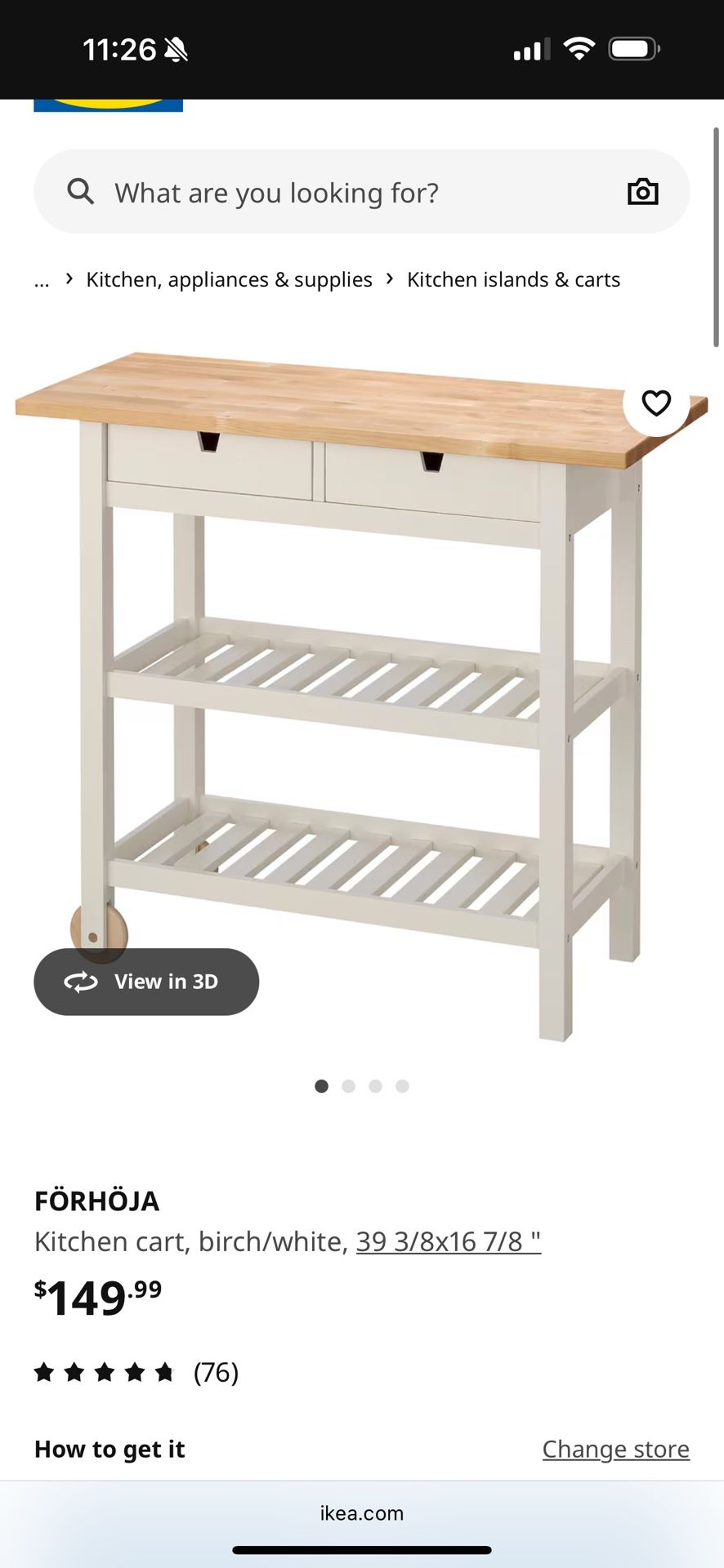The image size is (724, 1568).
Task: Open the kitchen cart product image
Action: tap(361, 694)
